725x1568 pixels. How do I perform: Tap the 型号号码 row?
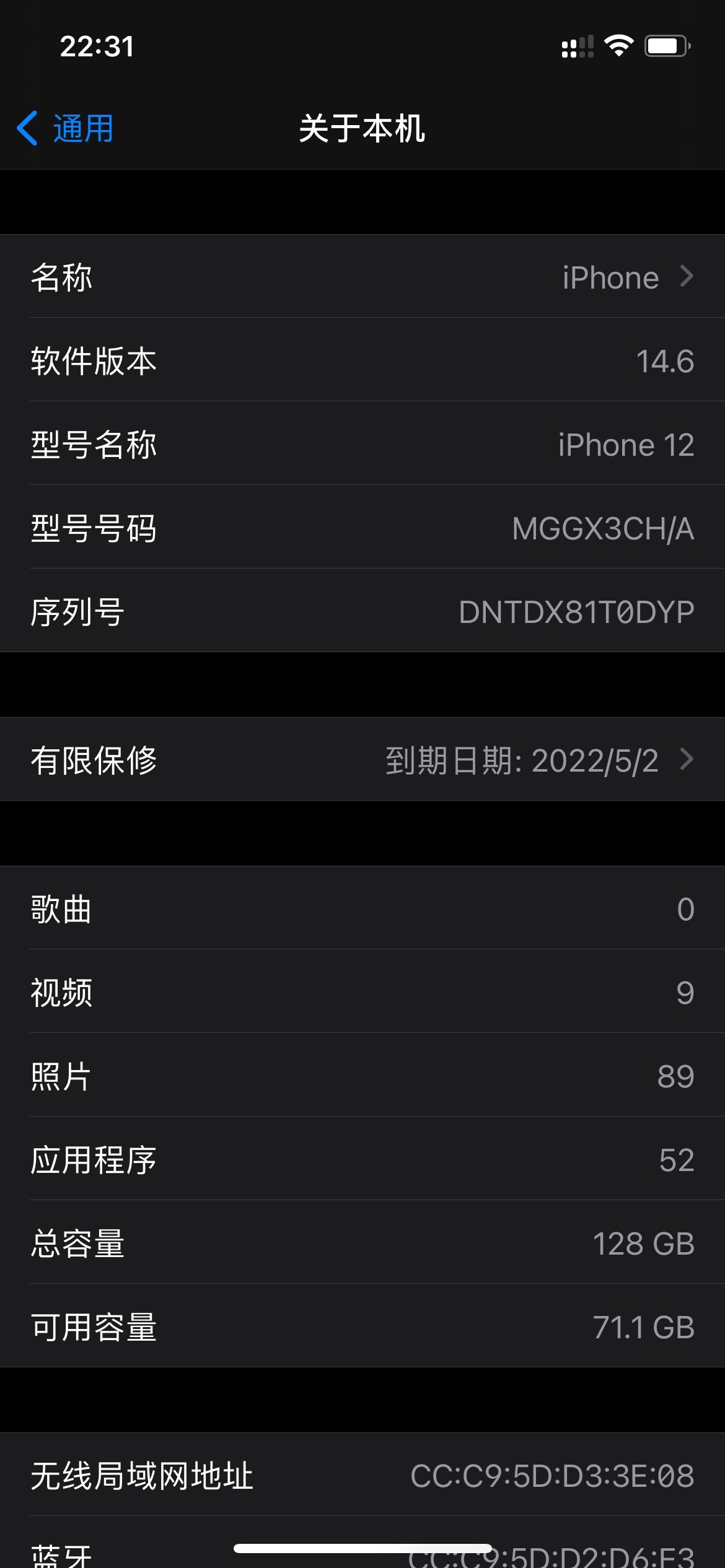tap(362, 528)
